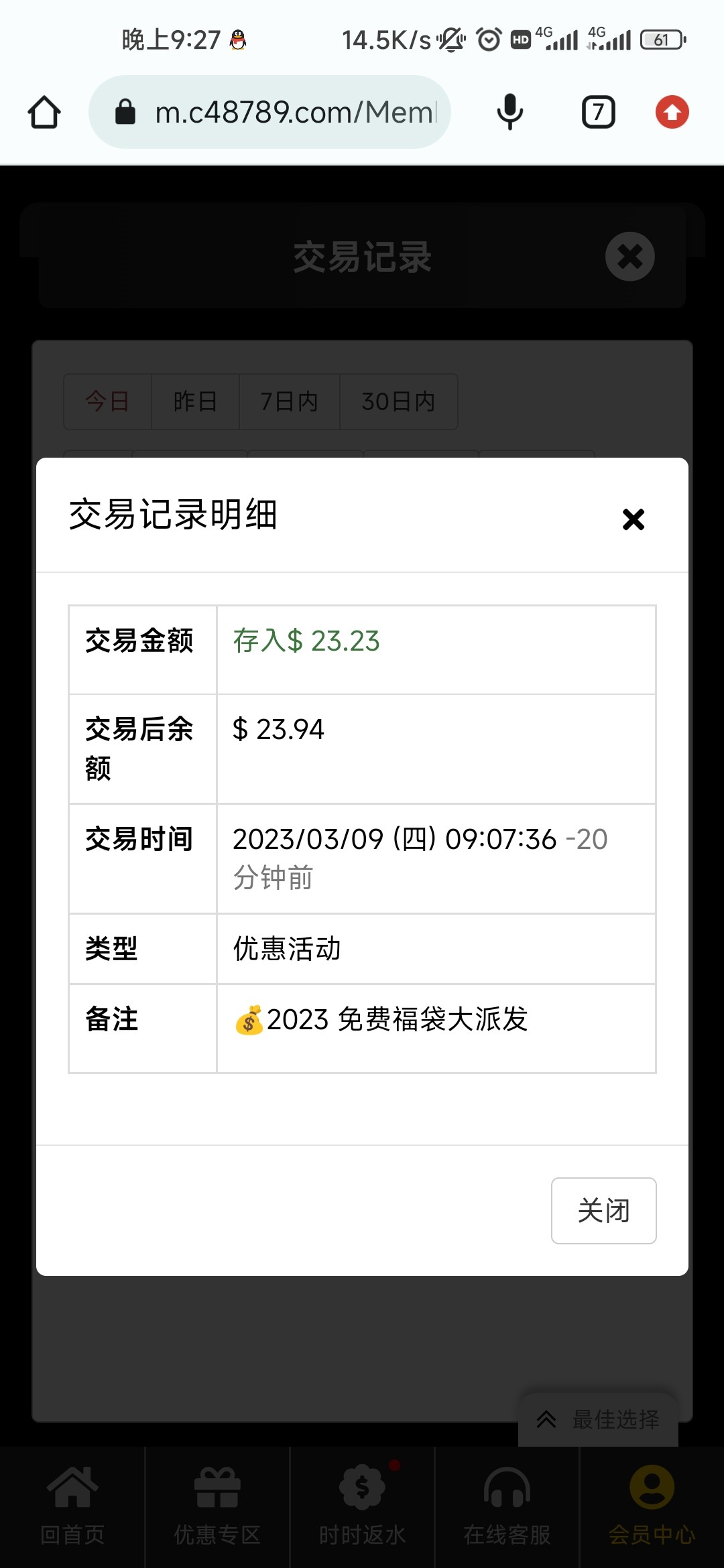Tap the red upload arrow icon

(x=672, y=112)
